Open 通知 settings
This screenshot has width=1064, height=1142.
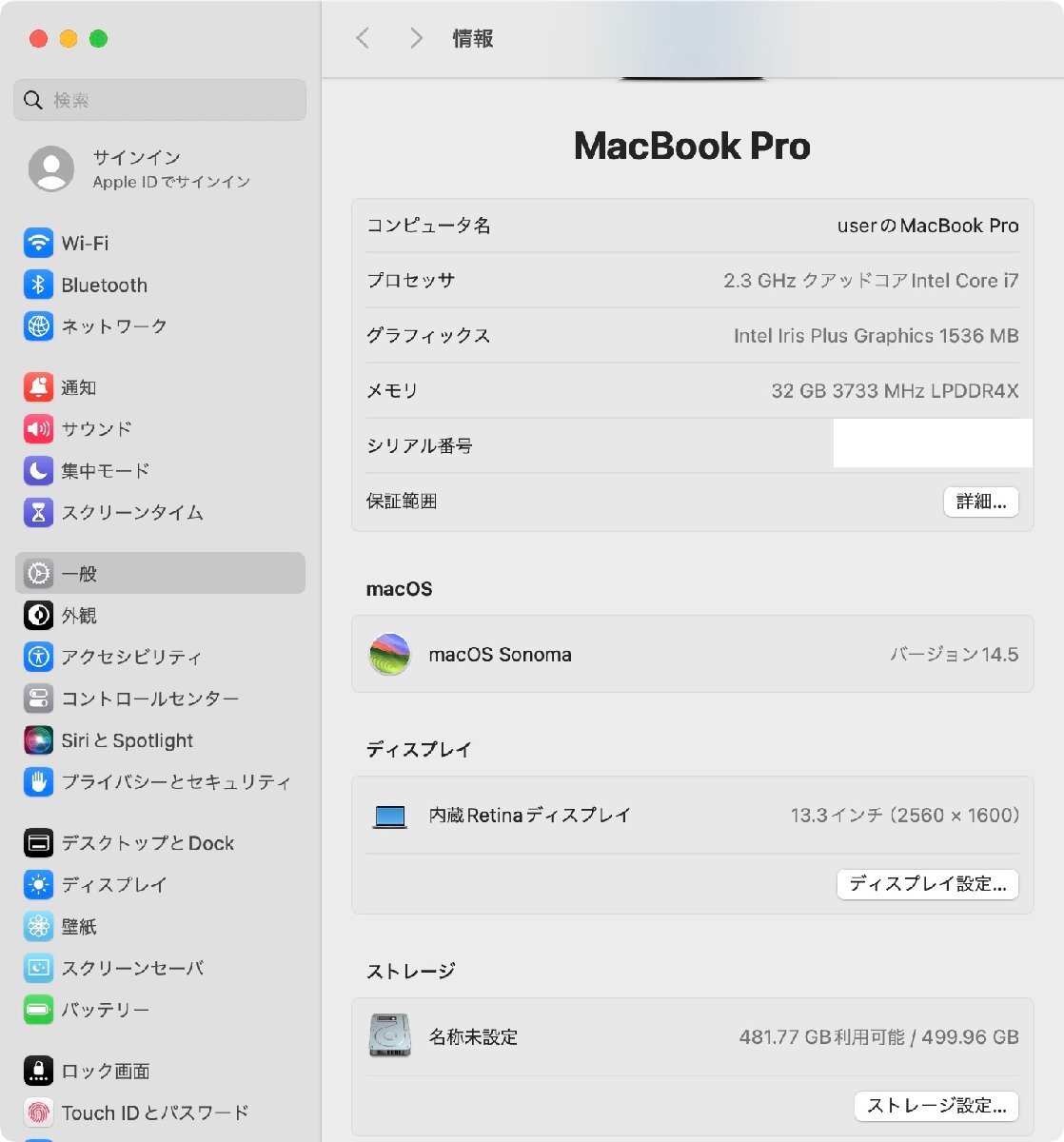coord(78,387)
